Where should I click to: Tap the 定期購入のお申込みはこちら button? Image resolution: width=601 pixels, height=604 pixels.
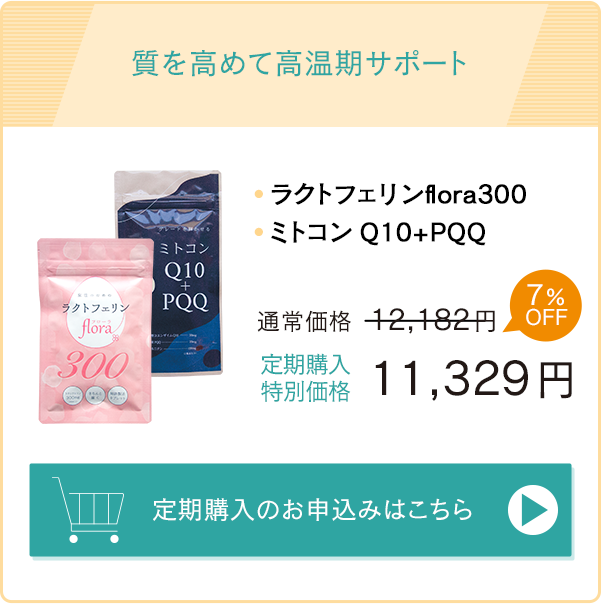click(x=300, y=510)
